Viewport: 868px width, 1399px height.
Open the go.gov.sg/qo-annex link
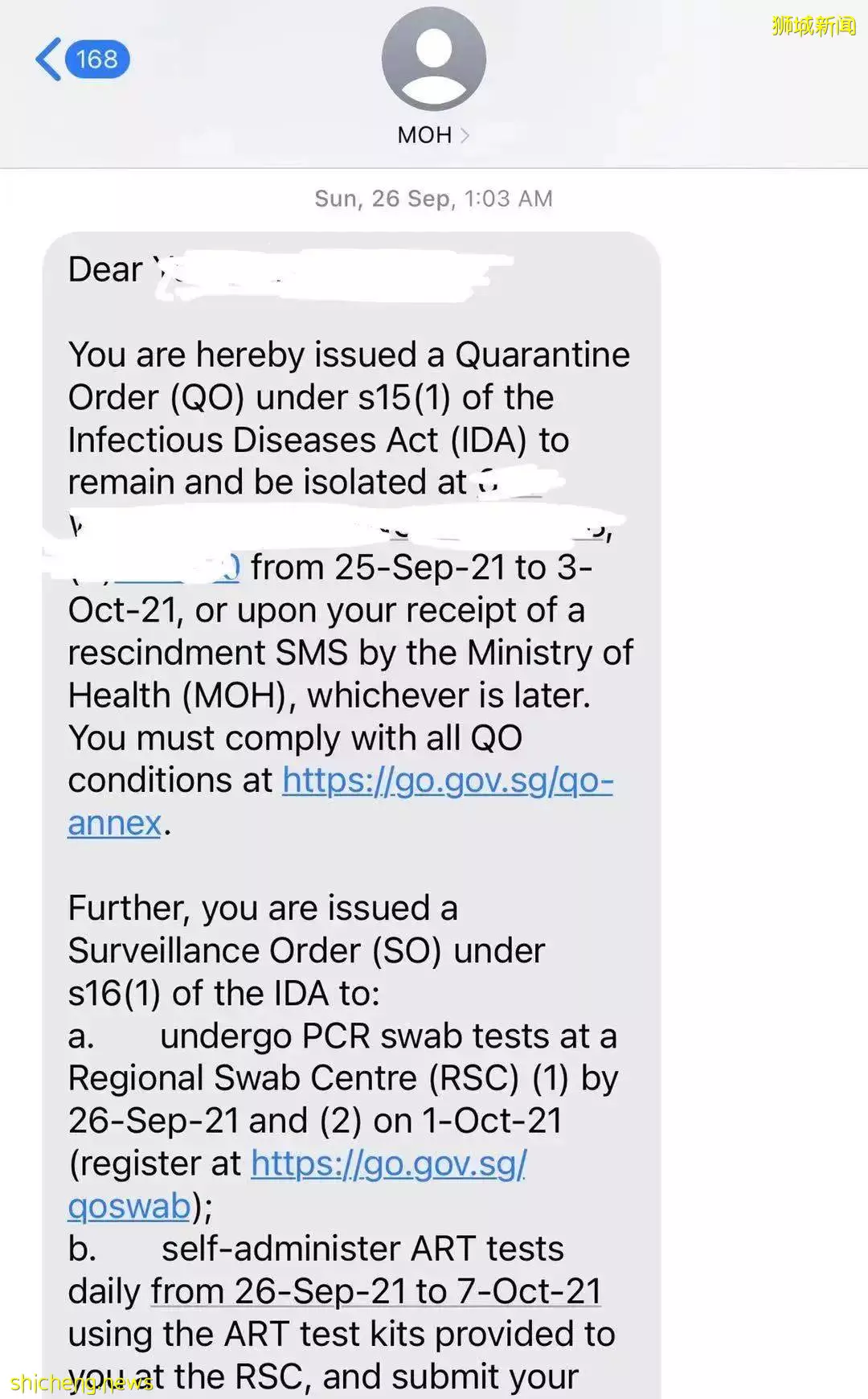(447, 781)
